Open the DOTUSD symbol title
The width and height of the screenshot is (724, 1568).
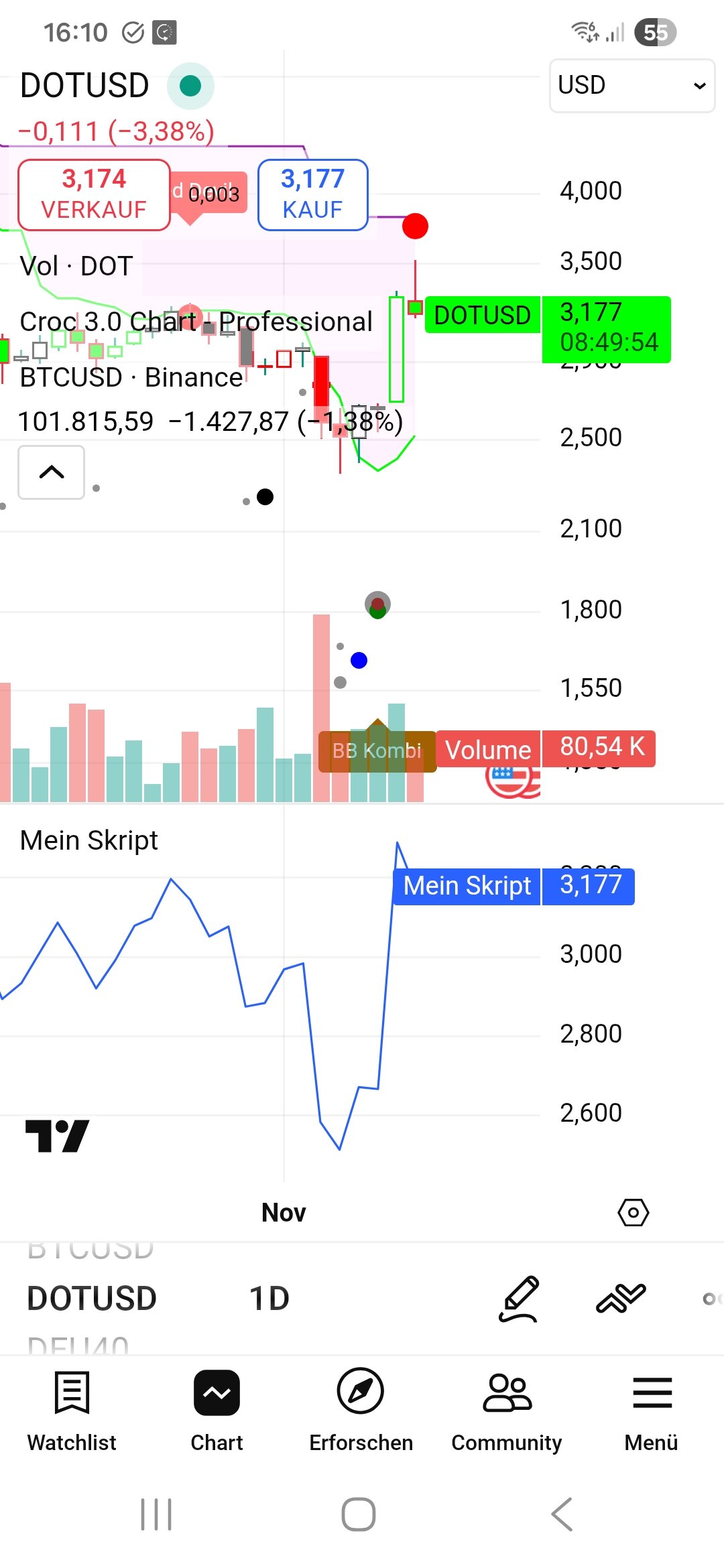coord(84,86)
